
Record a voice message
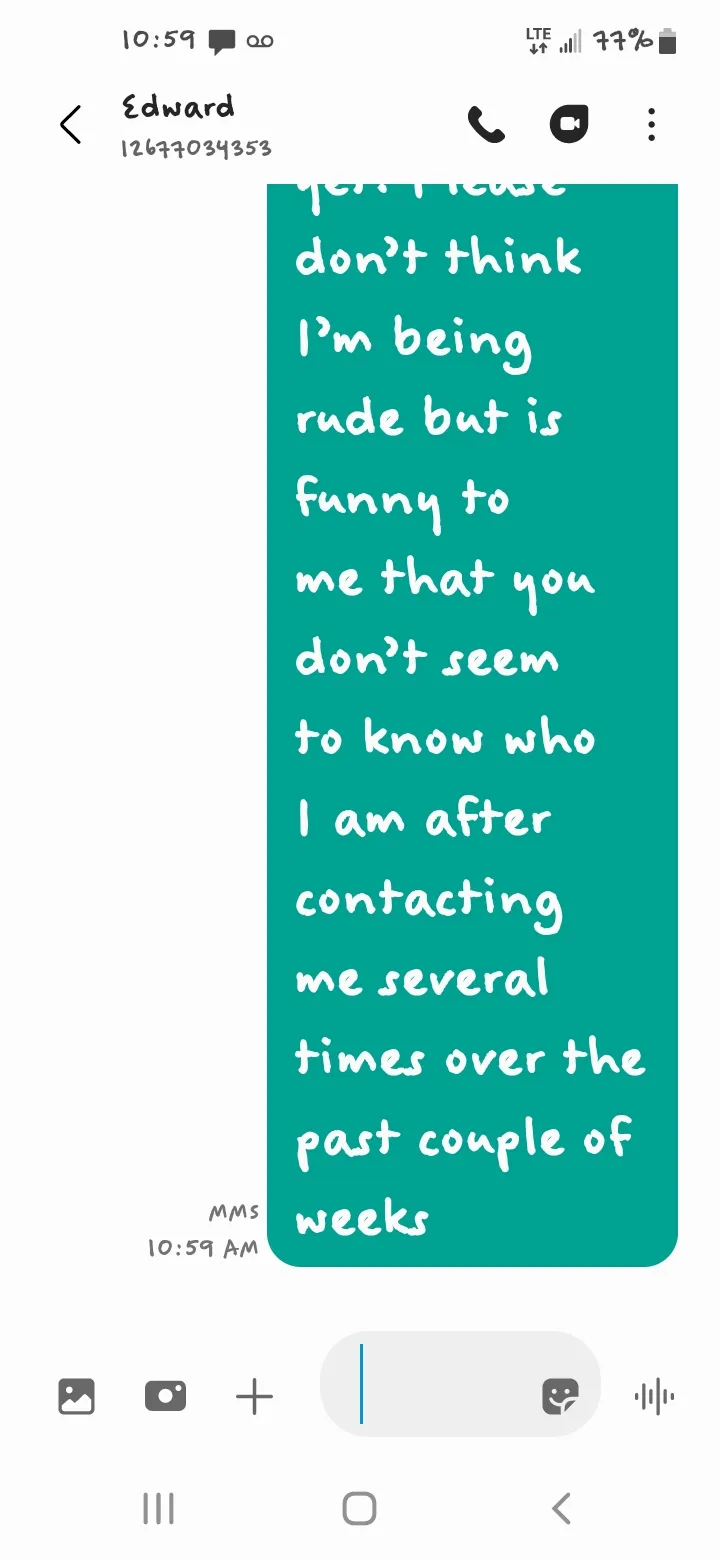pos(654,1396)
